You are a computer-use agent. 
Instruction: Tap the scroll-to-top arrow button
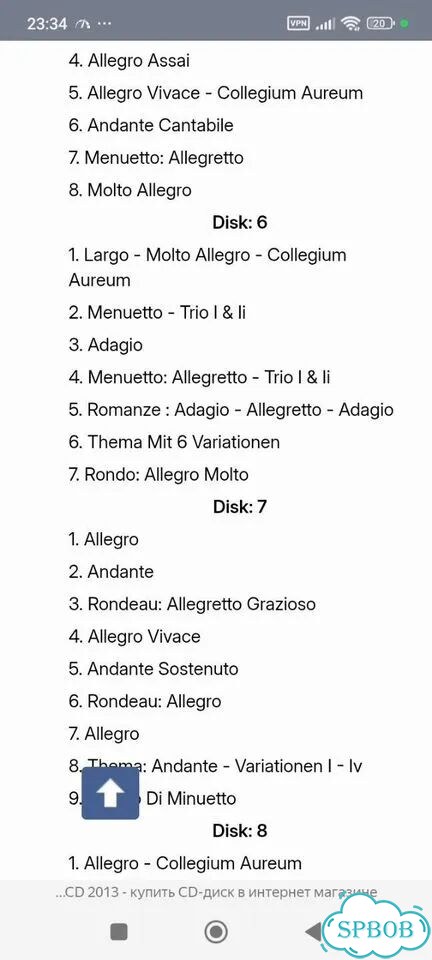(x=110, y=793)
